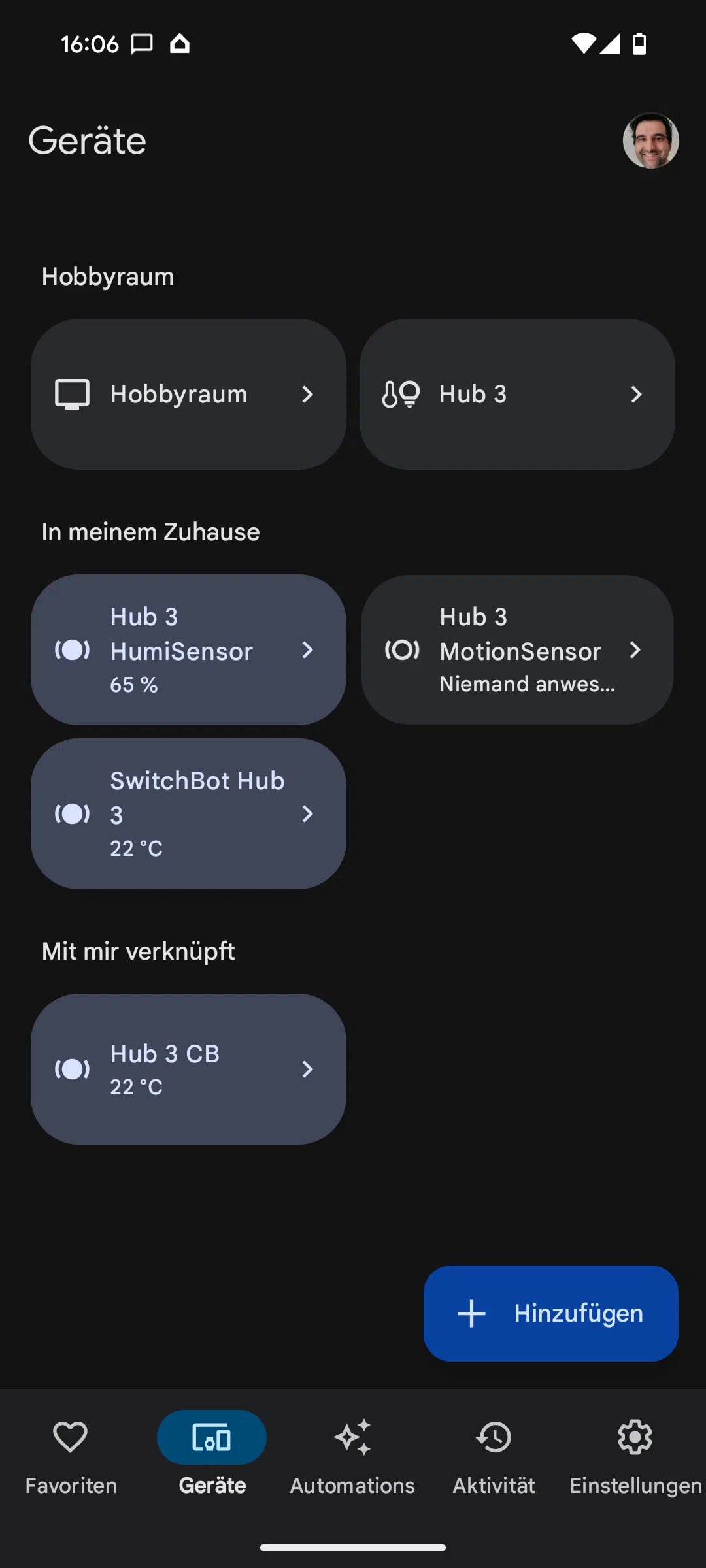
Task: Open the Hub 3 card in Hobbyraum
Action: (517, 394)
